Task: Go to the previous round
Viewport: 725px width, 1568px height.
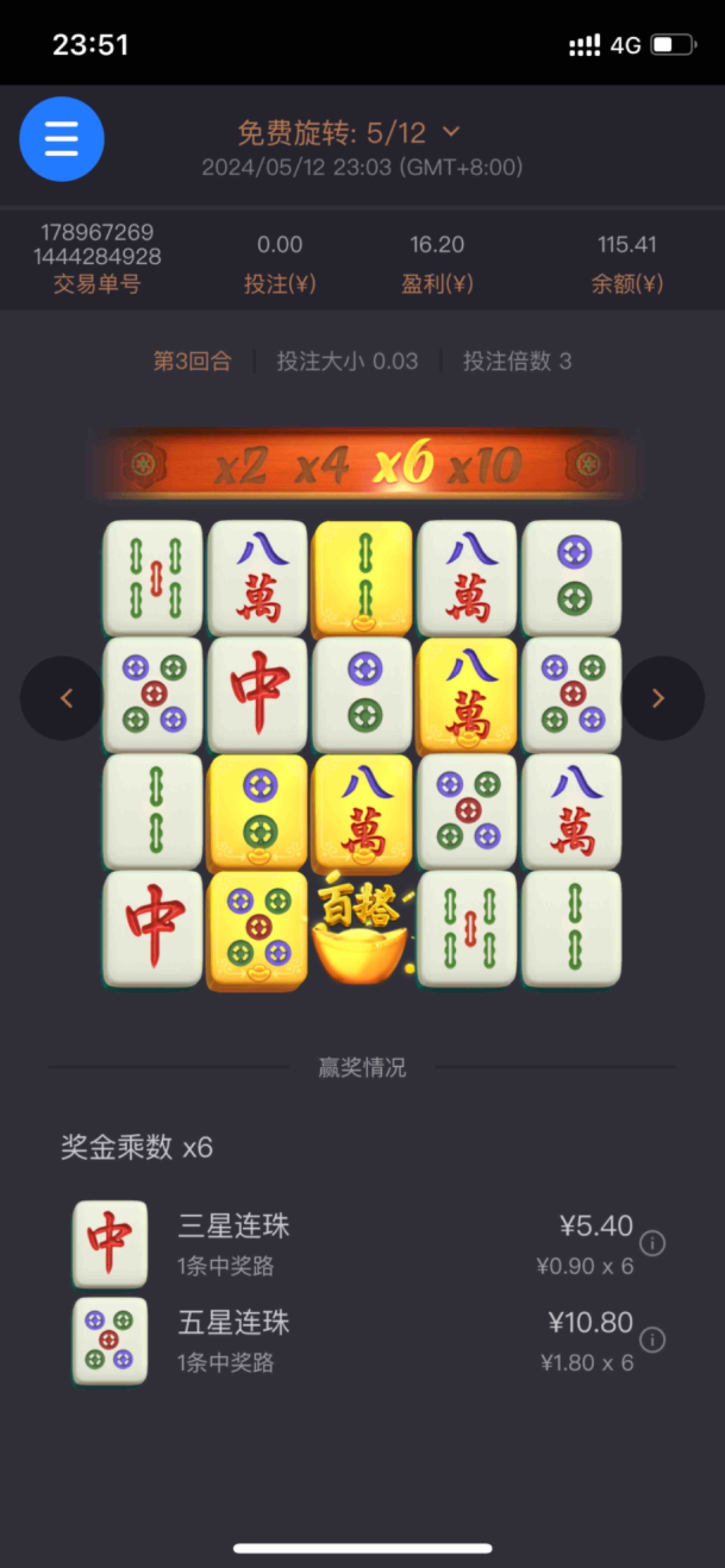Action: click(x=63, y=698)
